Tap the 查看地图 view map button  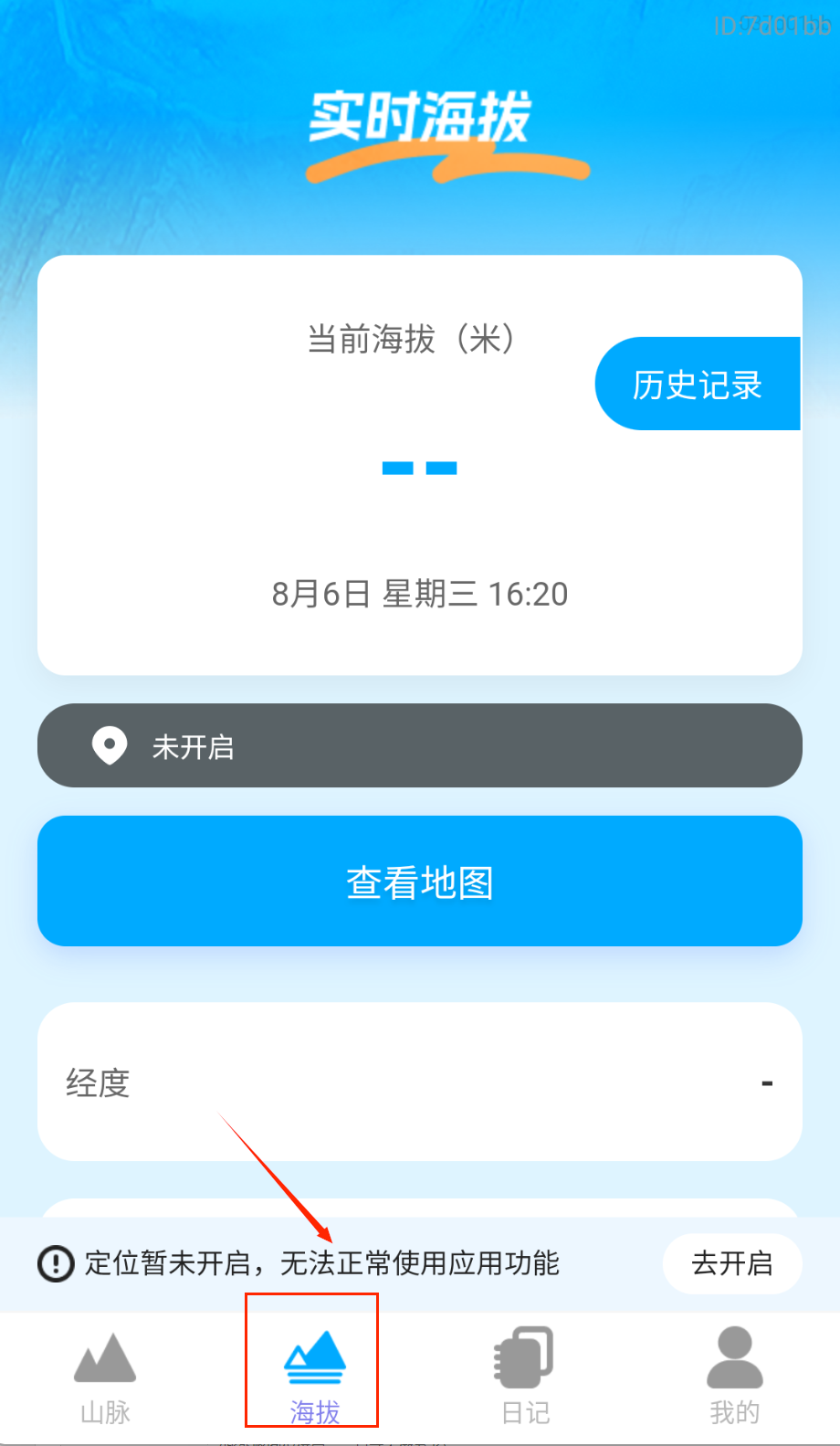[420, 881]
